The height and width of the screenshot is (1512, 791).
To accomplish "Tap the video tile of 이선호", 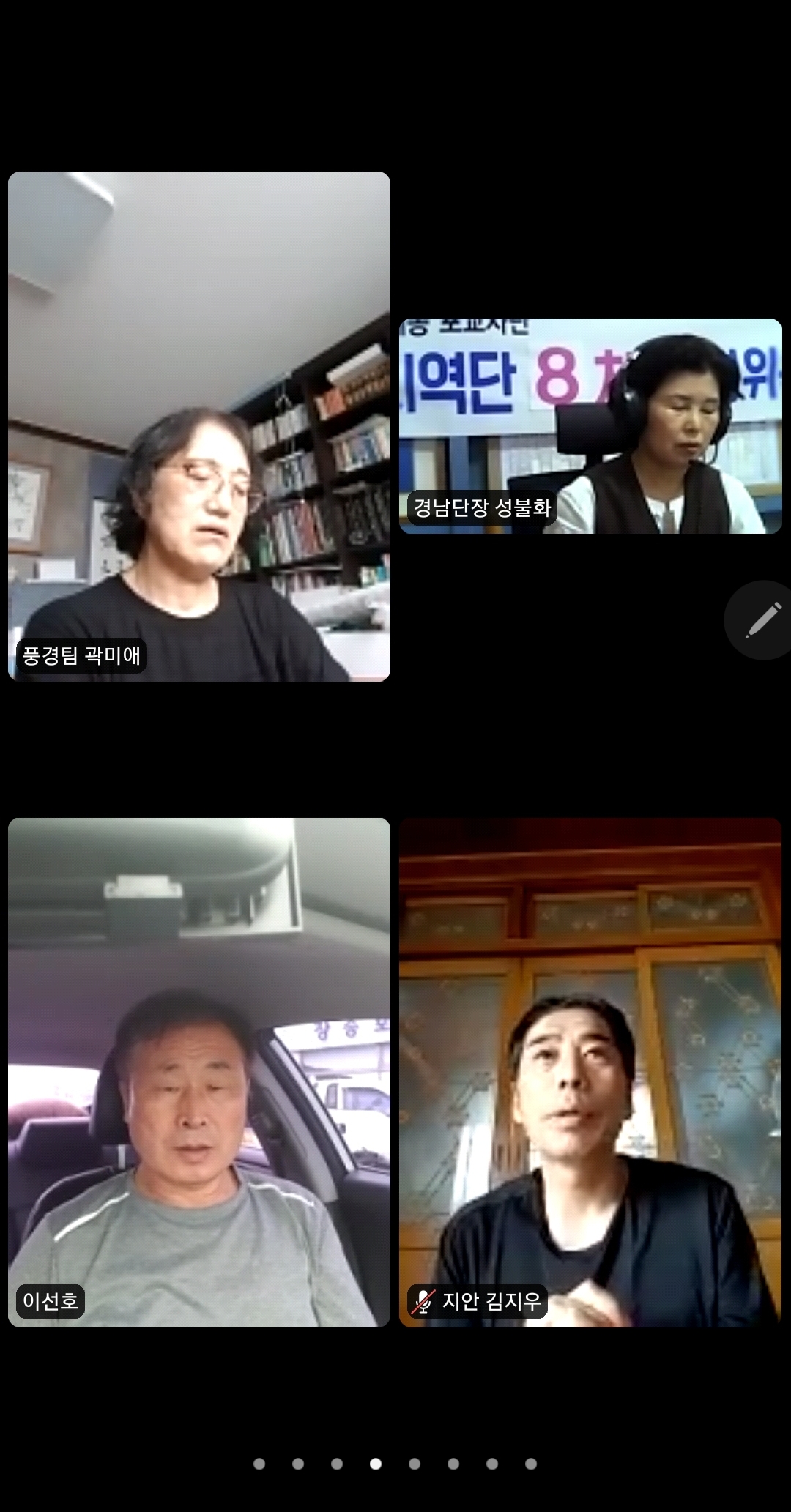I will point(198,1072).
